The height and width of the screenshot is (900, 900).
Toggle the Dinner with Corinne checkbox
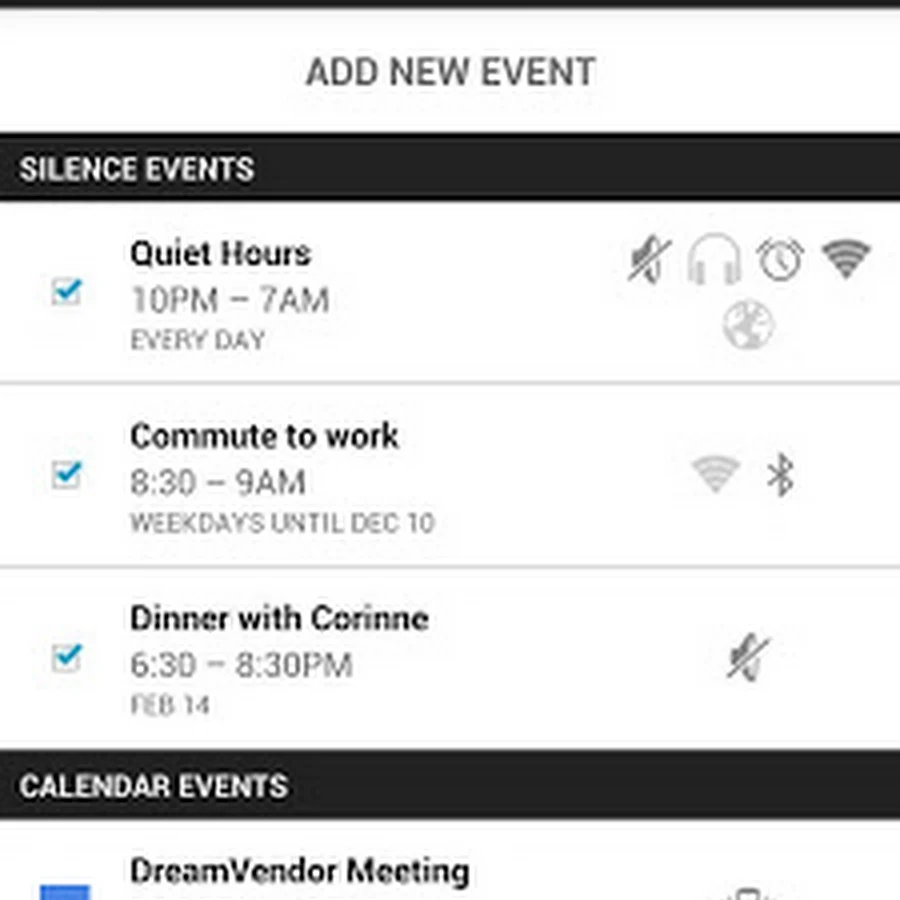66,658
